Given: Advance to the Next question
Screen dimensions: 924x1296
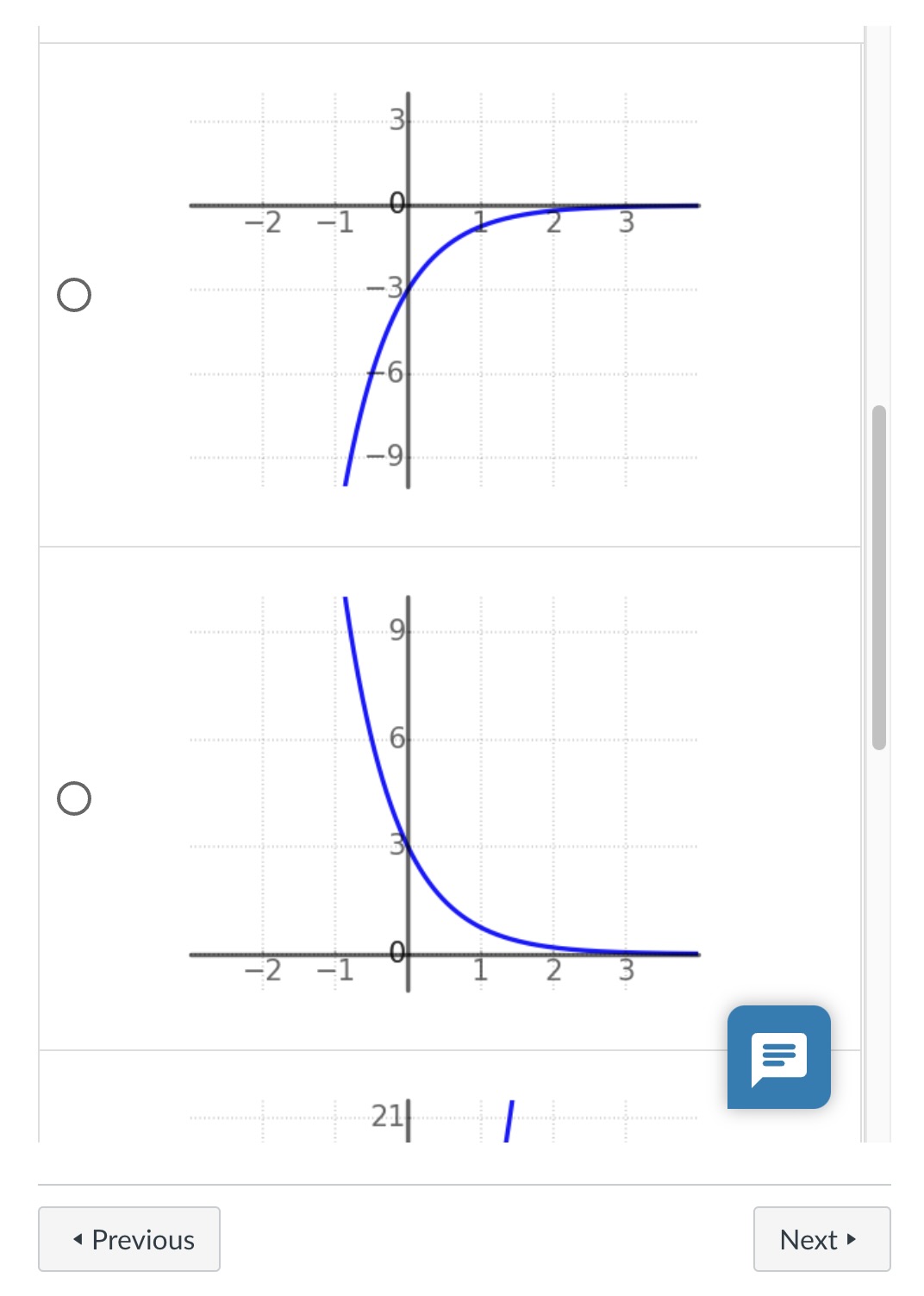Looking at the screenshot, I should pyautogui.click(x=821, y=1239).
